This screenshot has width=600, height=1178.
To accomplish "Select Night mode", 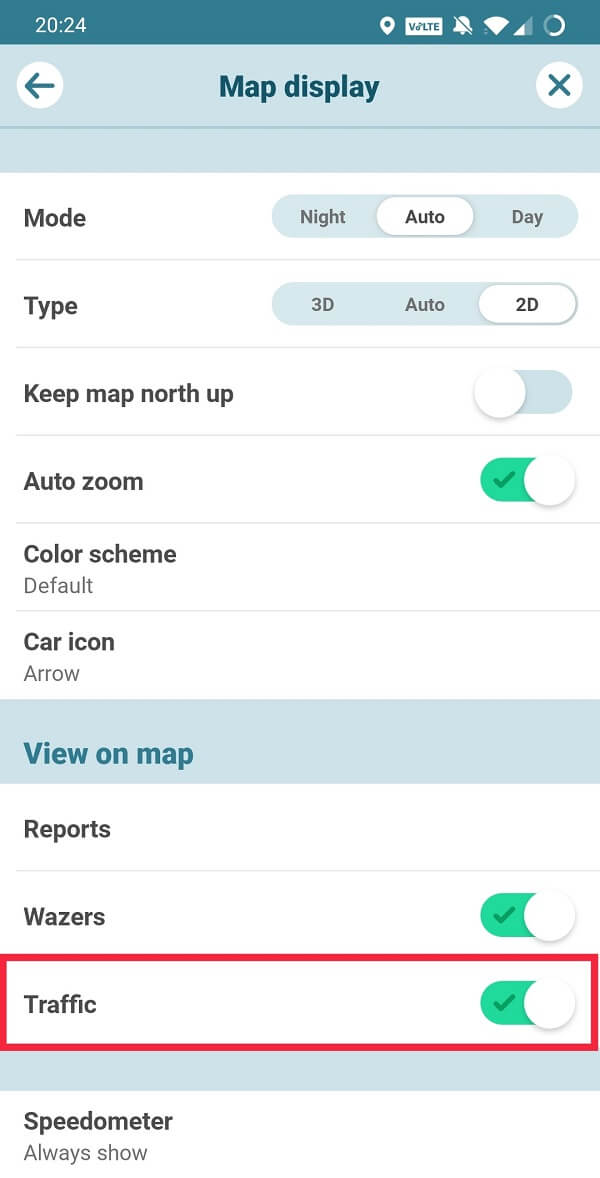I will [323, 217].
